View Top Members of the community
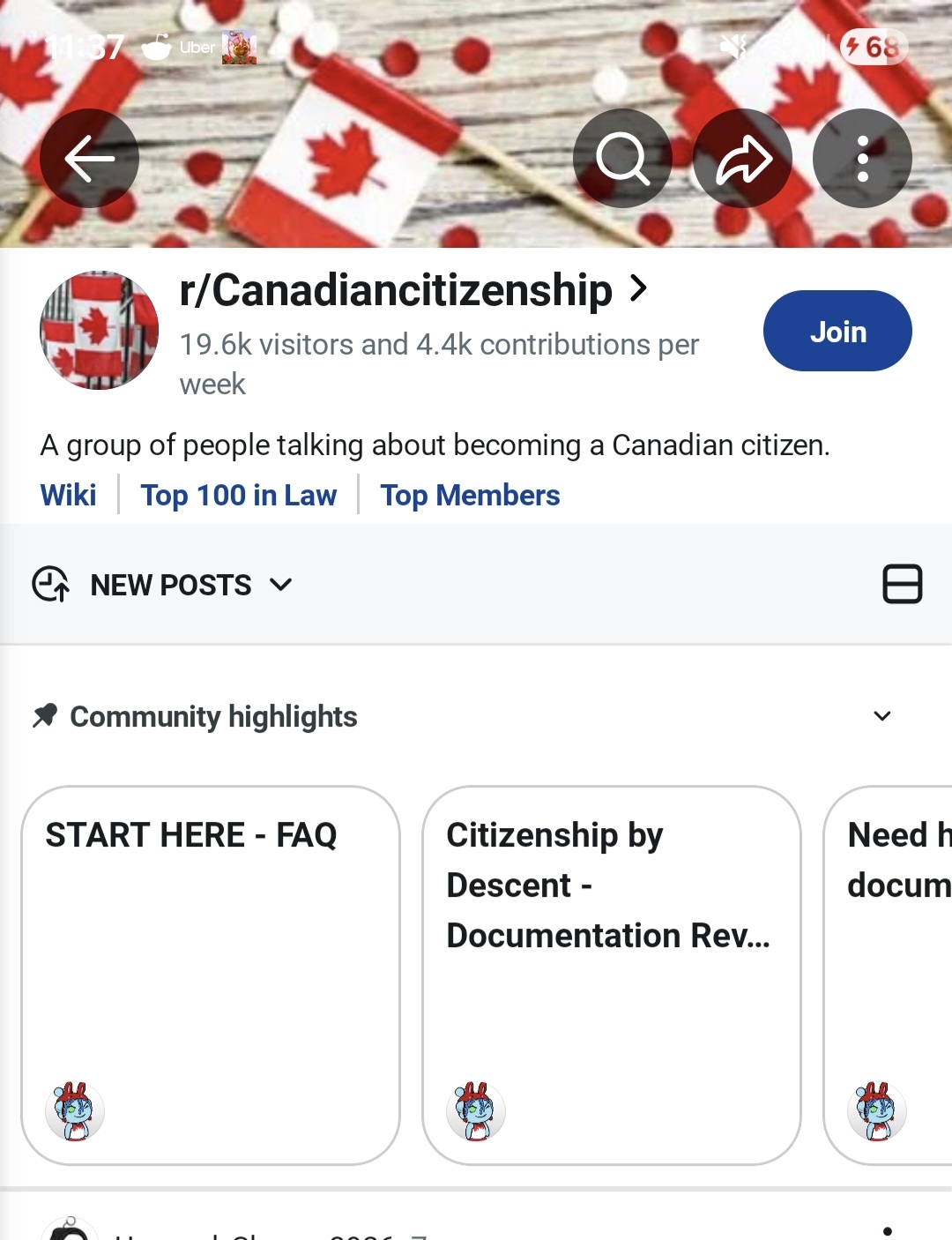 [x=470, y=495]
